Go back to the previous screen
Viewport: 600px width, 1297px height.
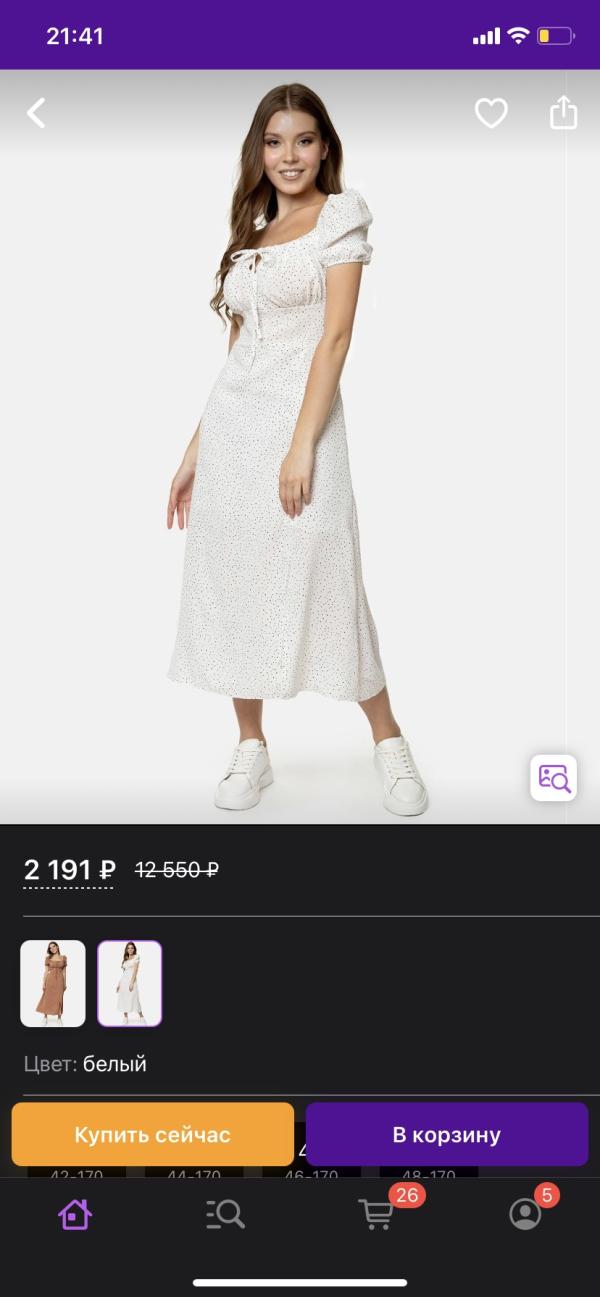[36, 113]
